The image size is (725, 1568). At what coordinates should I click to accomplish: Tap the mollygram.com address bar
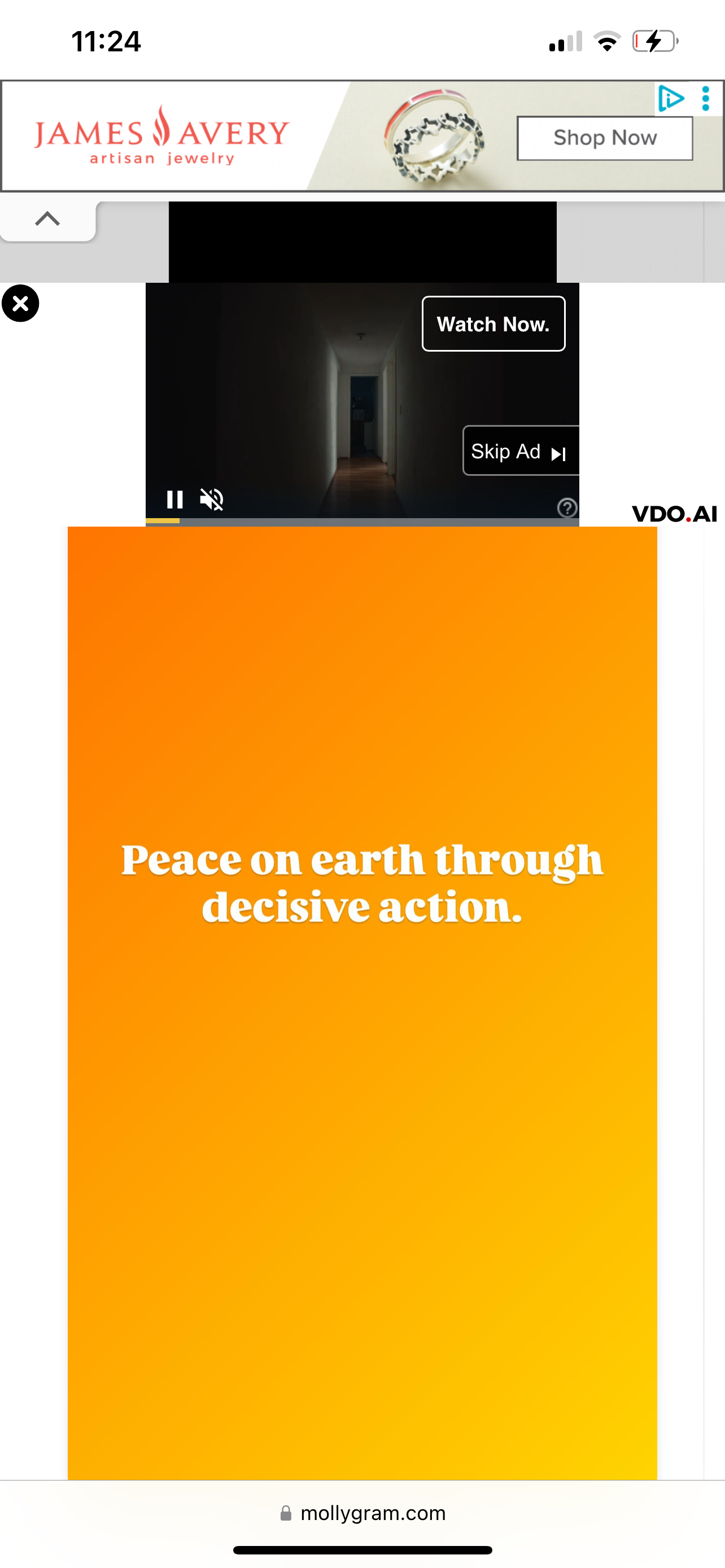tap(363, 1513)
